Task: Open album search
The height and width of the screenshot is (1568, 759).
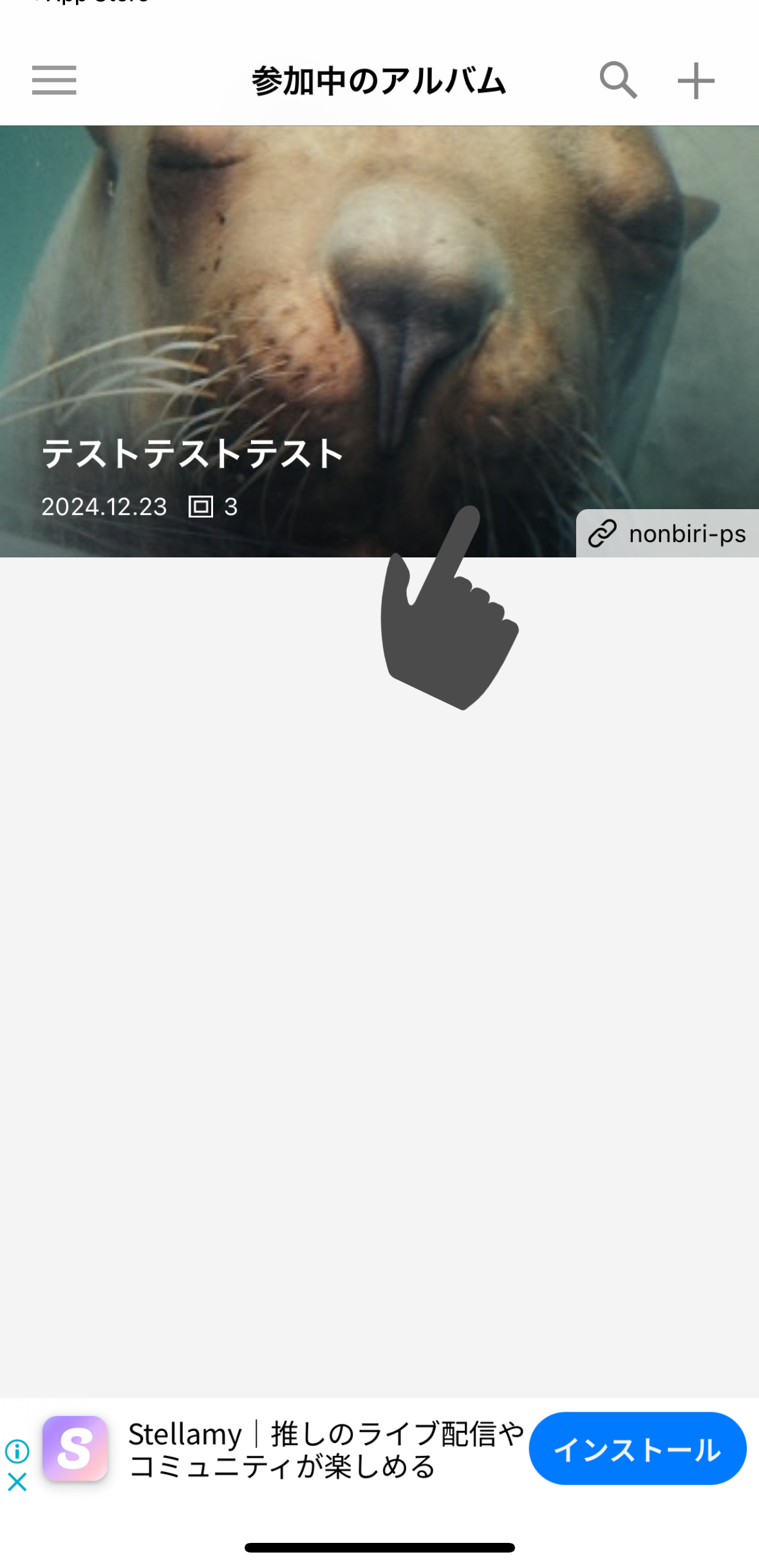Action: pos(618,80)
